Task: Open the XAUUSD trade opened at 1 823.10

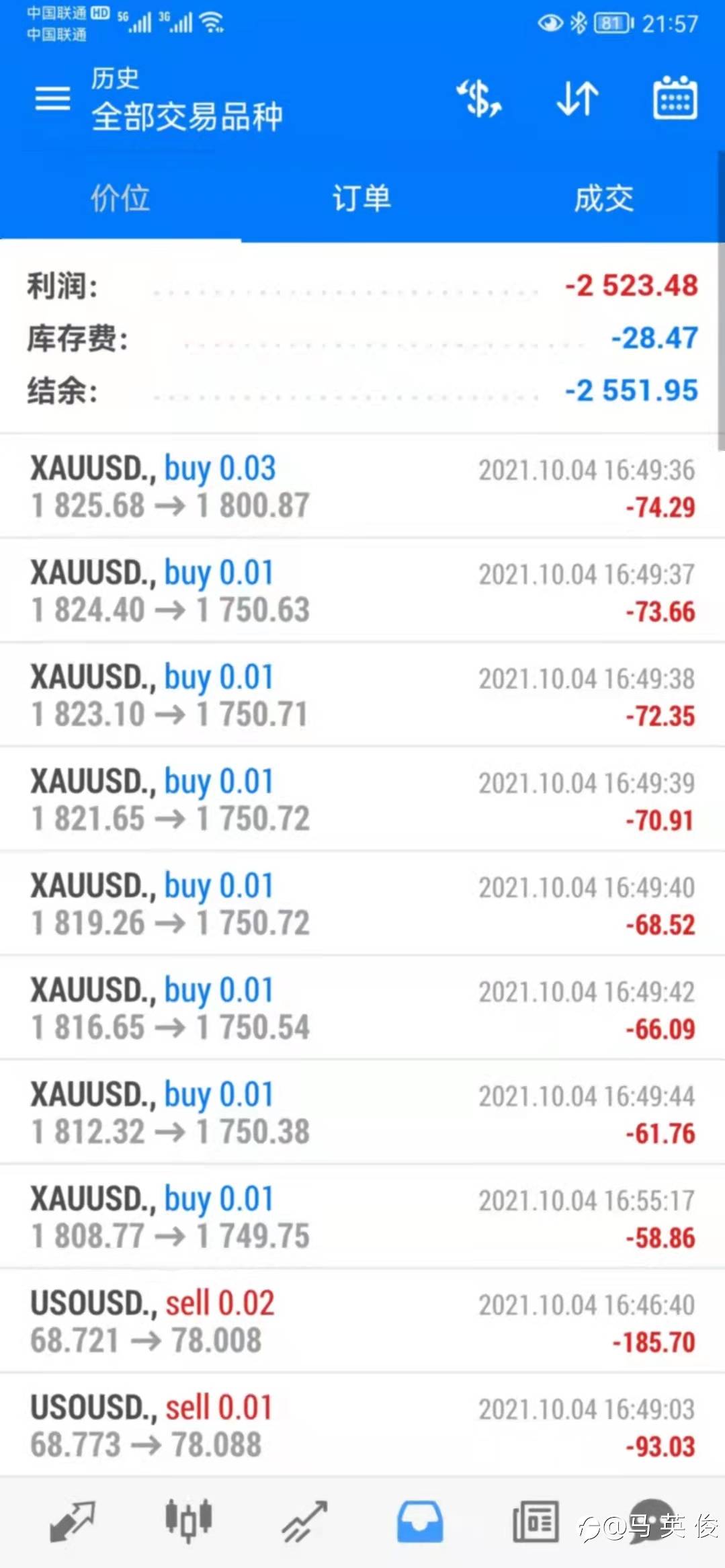Action: point(361,695)
